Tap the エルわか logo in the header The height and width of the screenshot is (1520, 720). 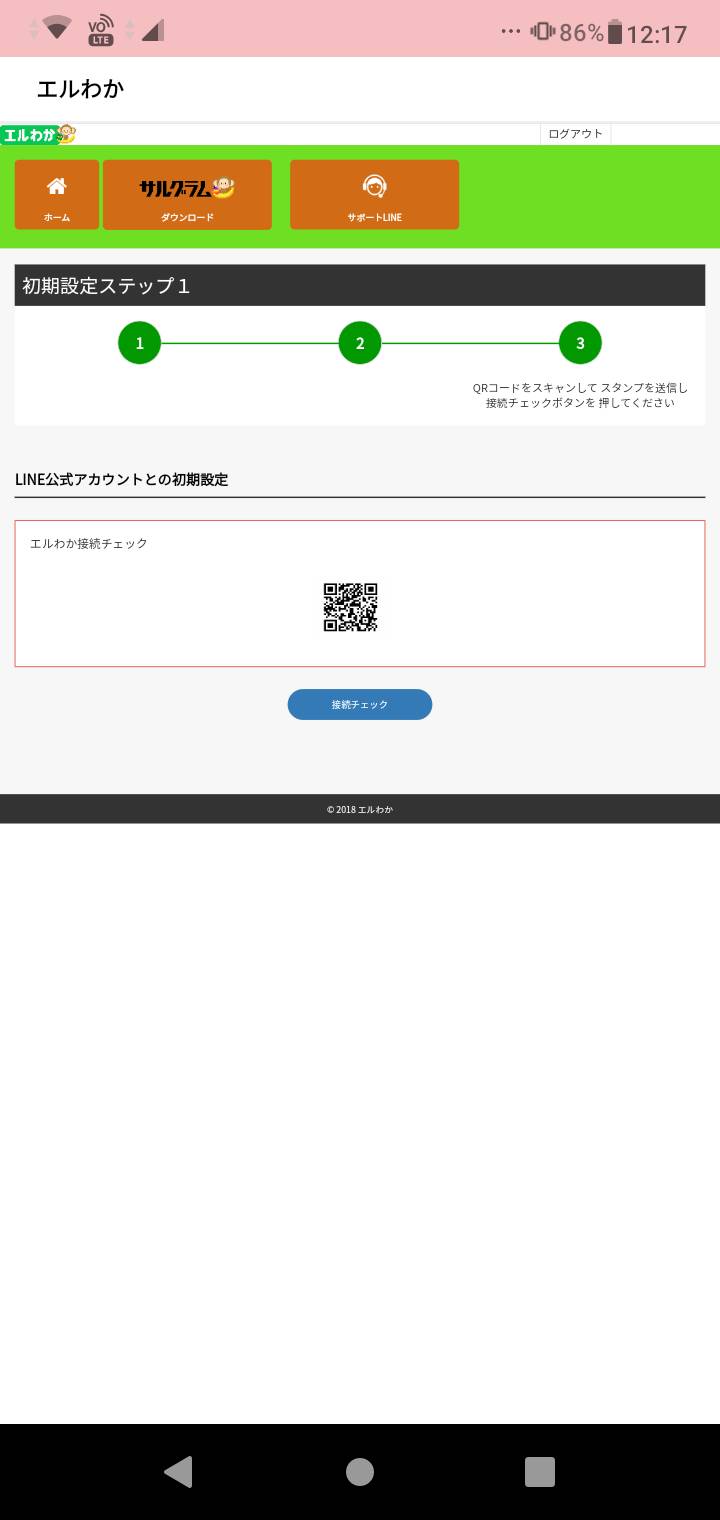(x=39, y=134)
